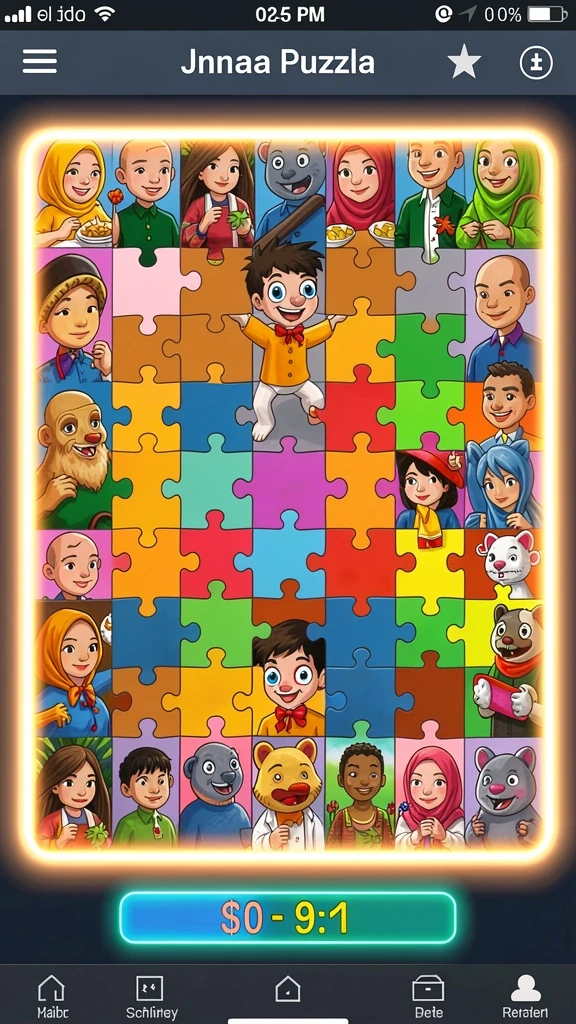Open the Schliney tab
576x1024 pixels.
[151, 997]
